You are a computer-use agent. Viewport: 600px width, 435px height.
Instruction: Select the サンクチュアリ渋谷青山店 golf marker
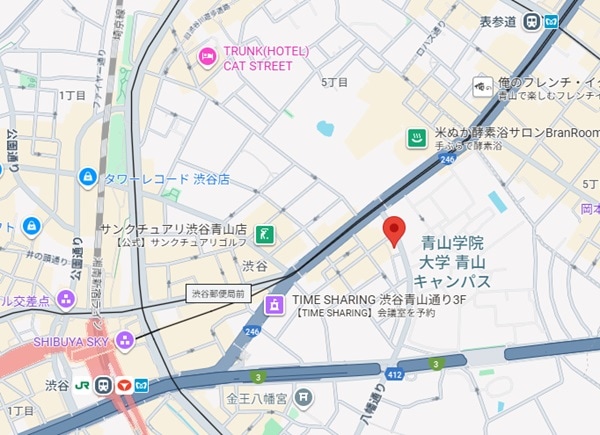(265, 234)
